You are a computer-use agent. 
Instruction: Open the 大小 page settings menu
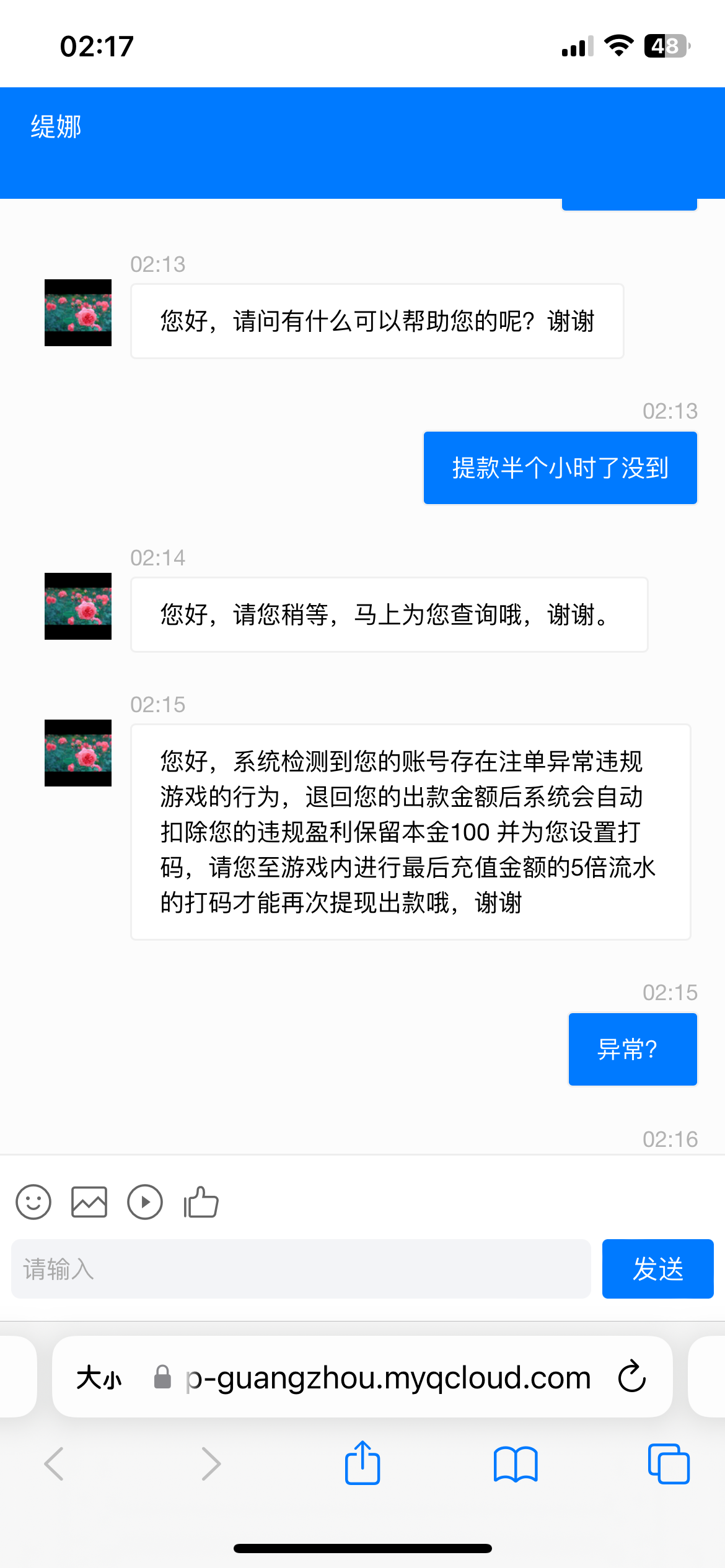99,1378
